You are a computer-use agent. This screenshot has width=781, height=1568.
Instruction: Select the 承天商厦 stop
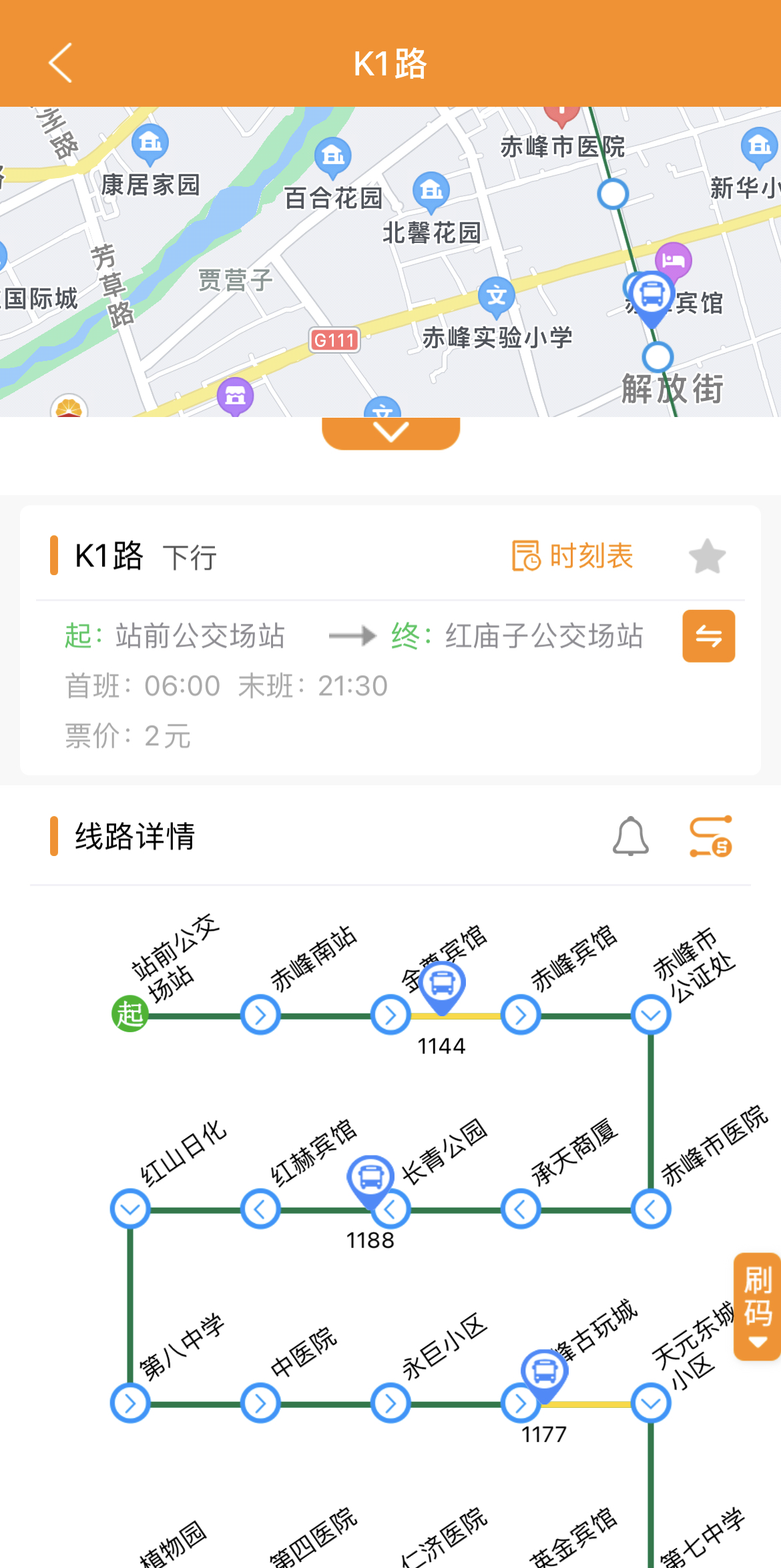tap(521, 1209)
